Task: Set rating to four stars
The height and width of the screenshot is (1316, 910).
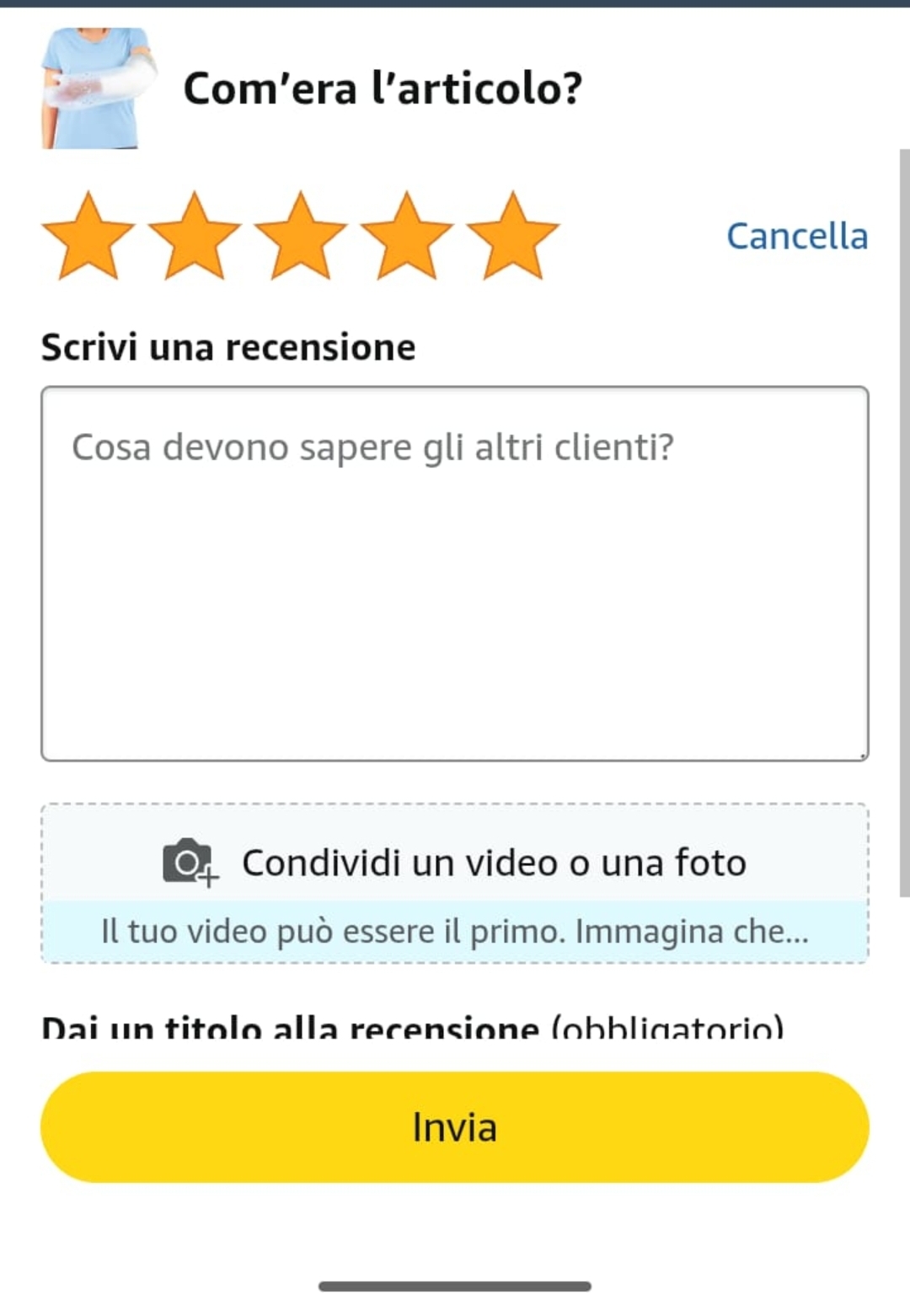Action: 406,238
